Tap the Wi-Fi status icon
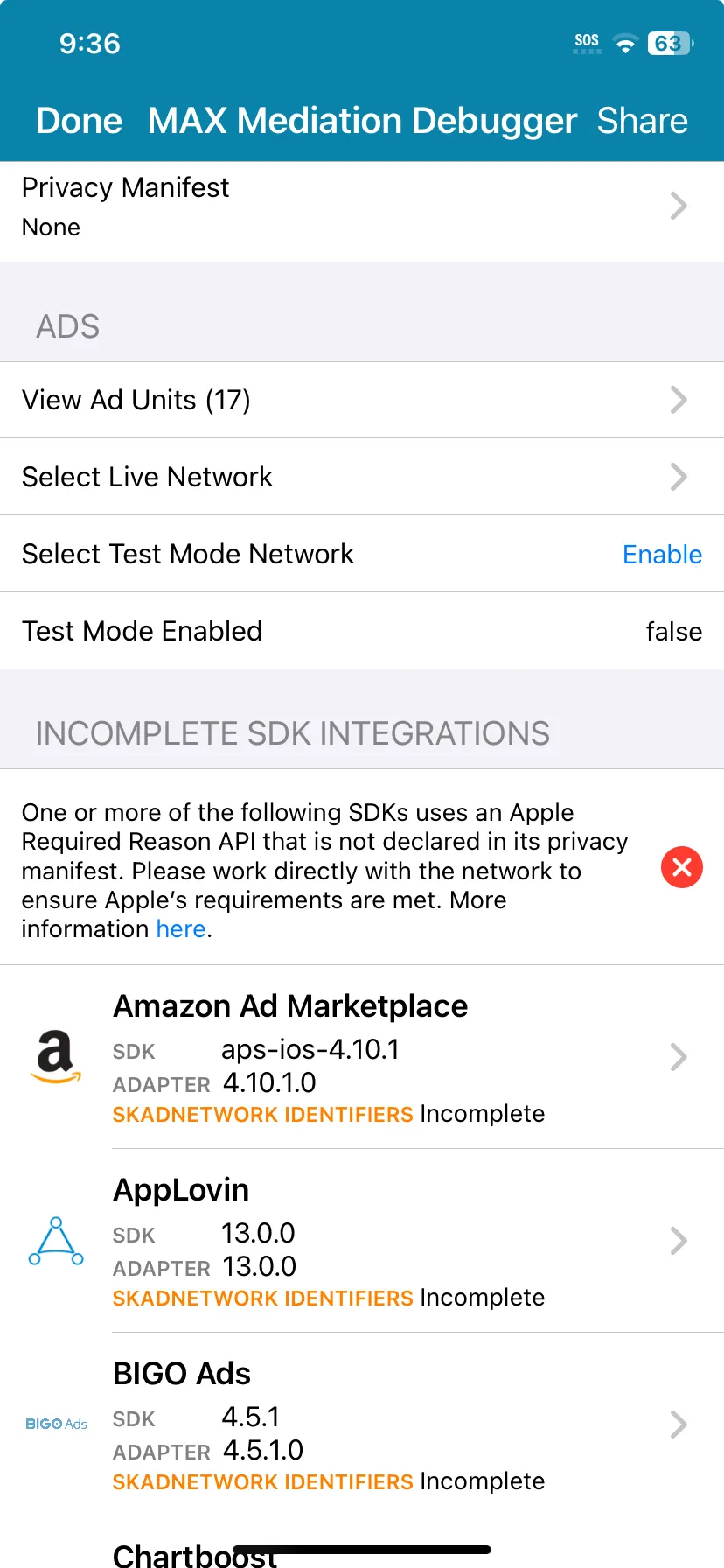This screenshot has height=1568, width=724. [624, 43]
